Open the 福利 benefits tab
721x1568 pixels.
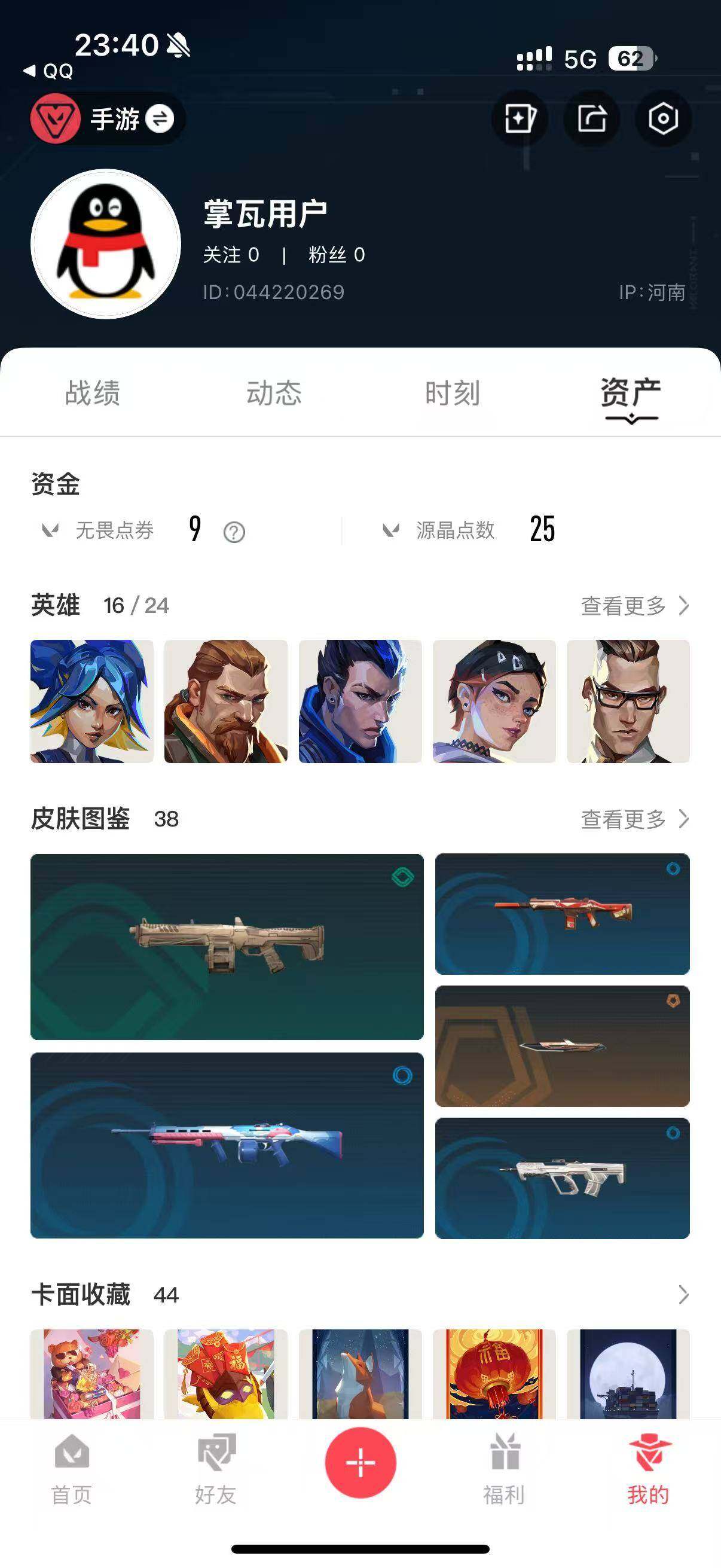504,1468
